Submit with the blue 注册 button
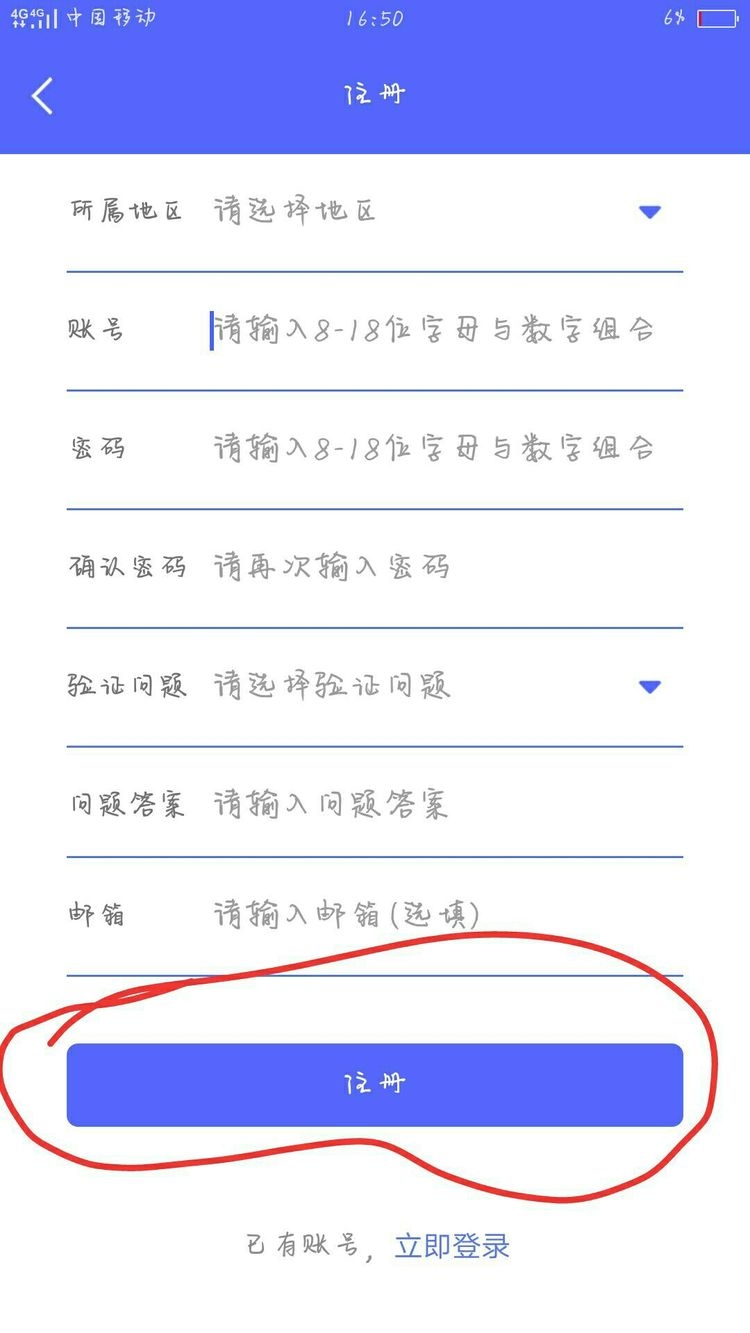750x1333 pixels. tap(375, 1085)
